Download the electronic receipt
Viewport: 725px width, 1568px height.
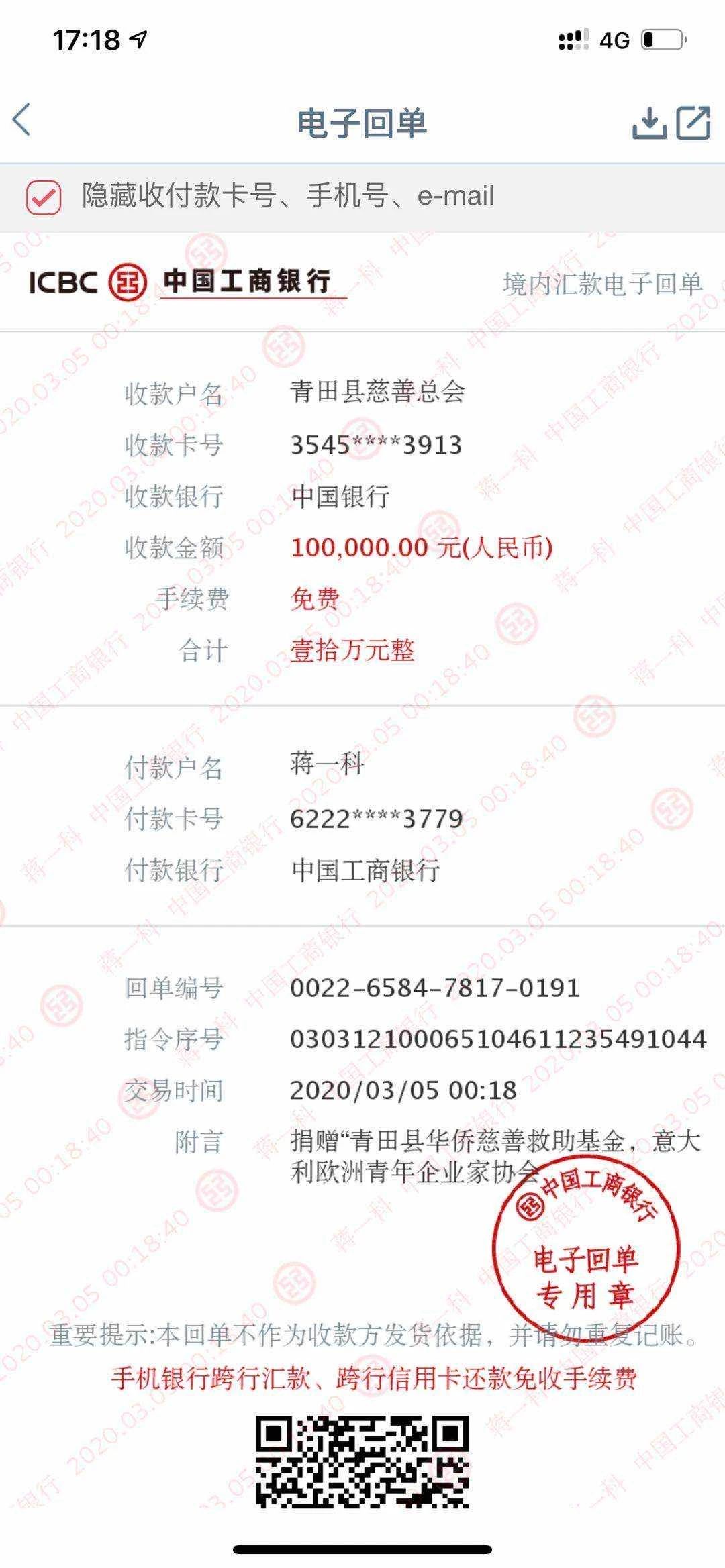coord(648,123)
